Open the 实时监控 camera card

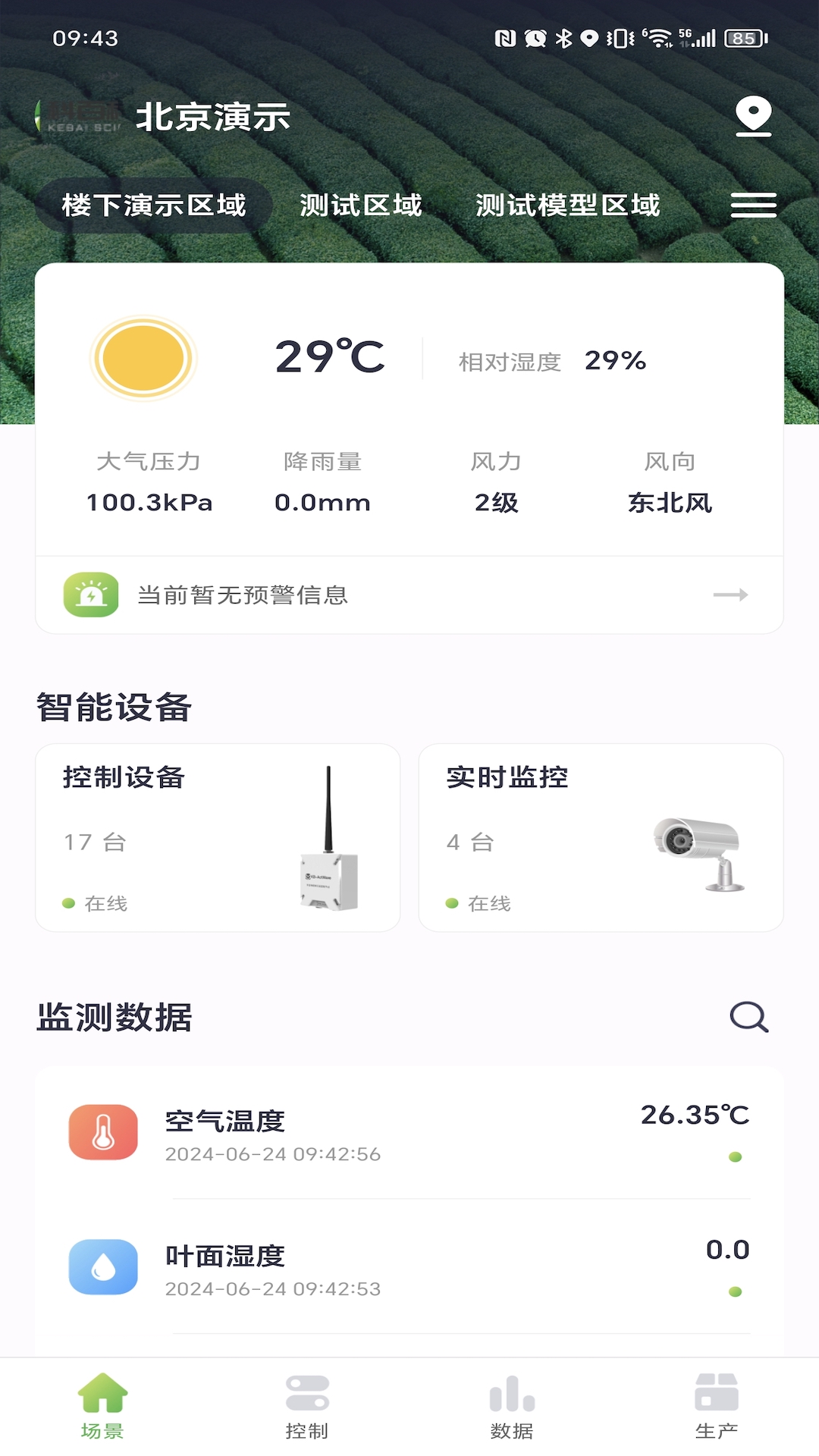(601, 838)
